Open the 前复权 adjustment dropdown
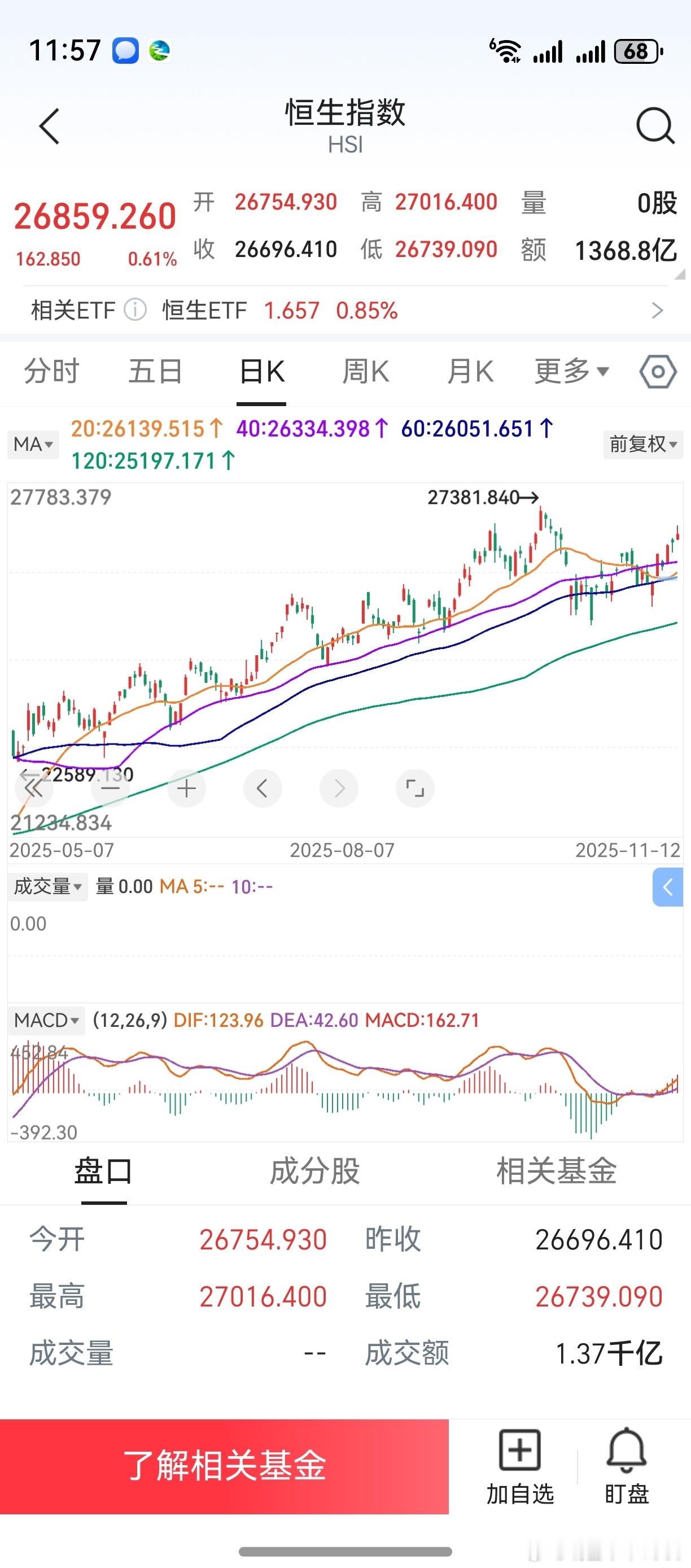The image size is (691, 1568). [x=642, y=445]
